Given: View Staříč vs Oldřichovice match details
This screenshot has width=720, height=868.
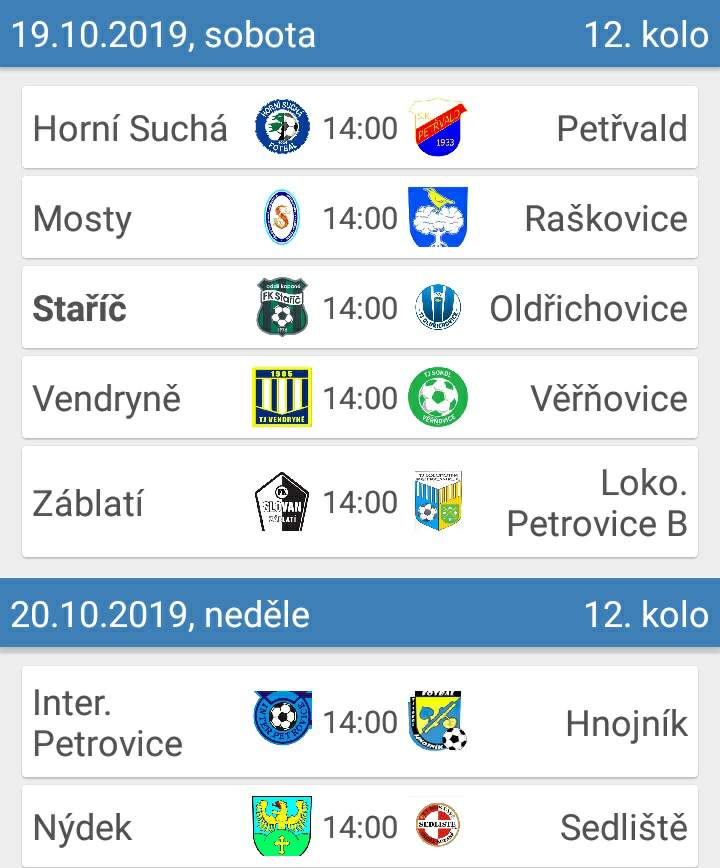Looking at the screenshot, I should pos(360,308).
